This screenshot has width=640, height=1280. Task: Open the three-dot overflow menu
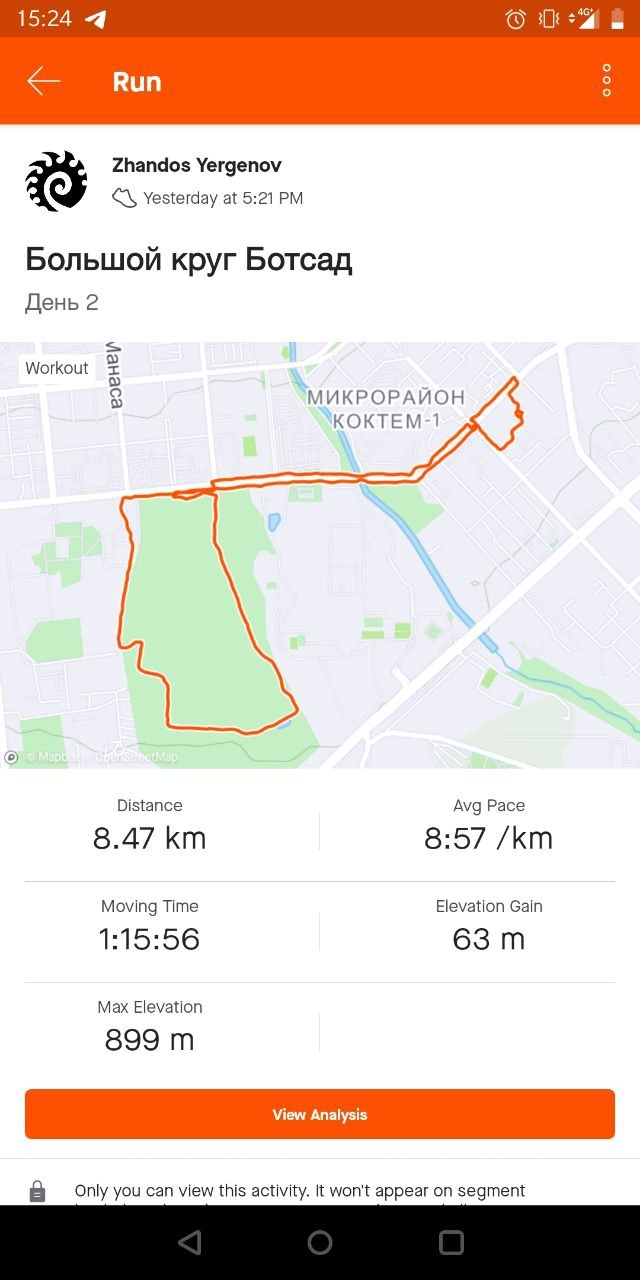pyautogui.click(x=606, y=81)
